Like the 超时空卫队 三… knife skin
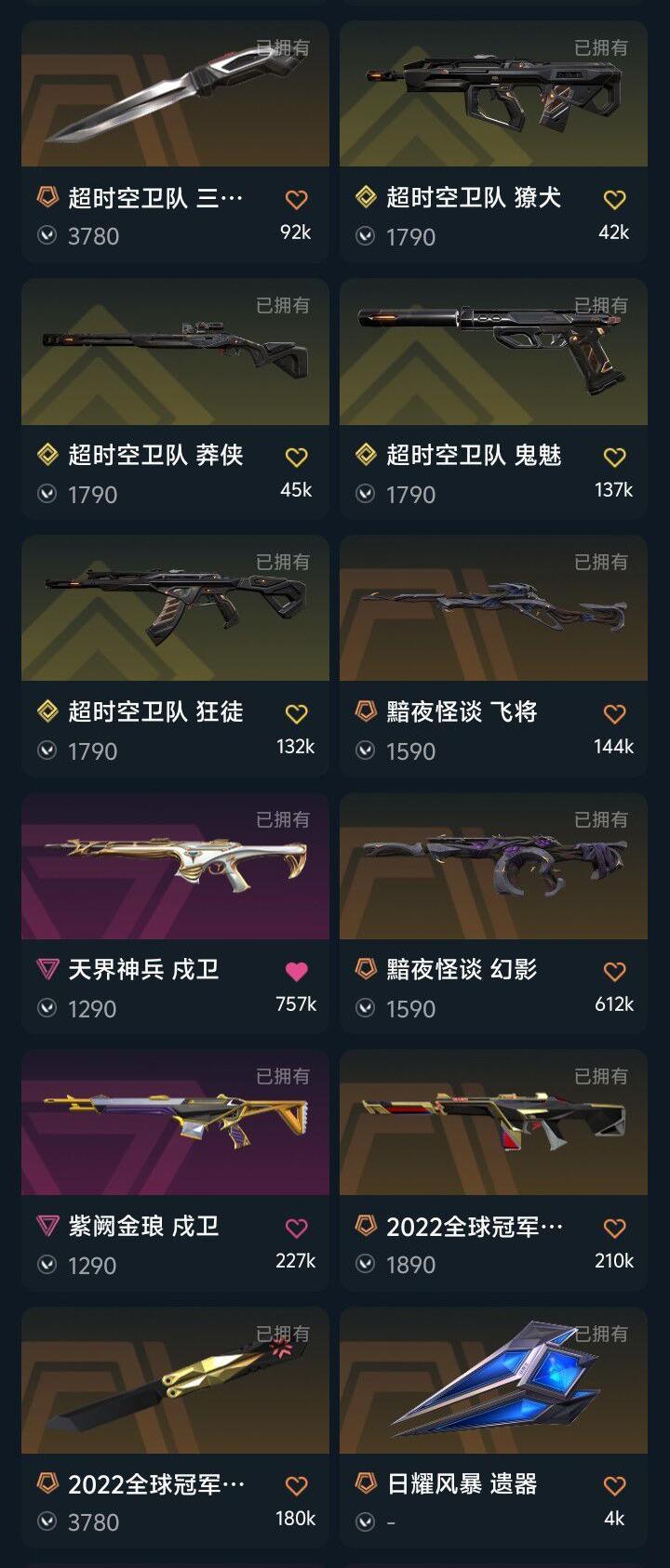The height and width of the screenshot is (1568, 670). (296, 200)
